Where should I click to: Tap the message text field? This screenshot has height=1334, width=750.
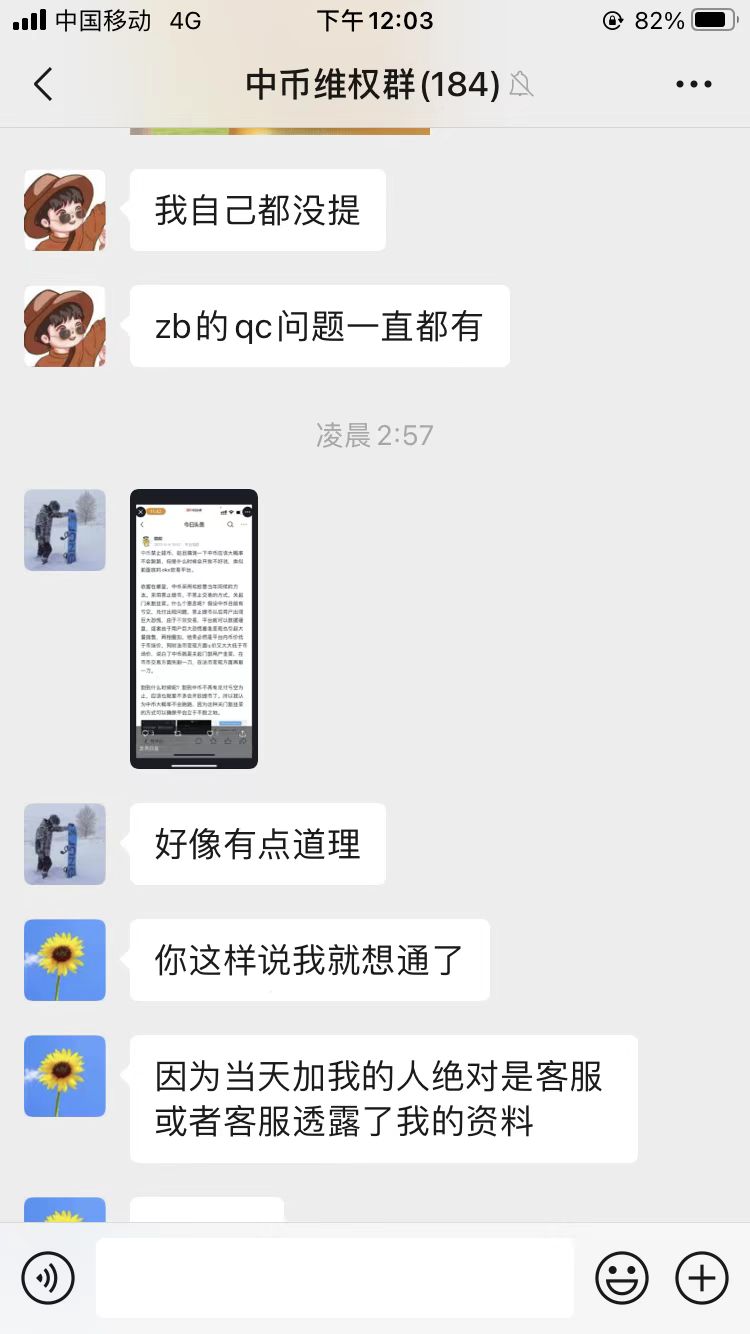pyautogui.click(x=335, y=1277)
